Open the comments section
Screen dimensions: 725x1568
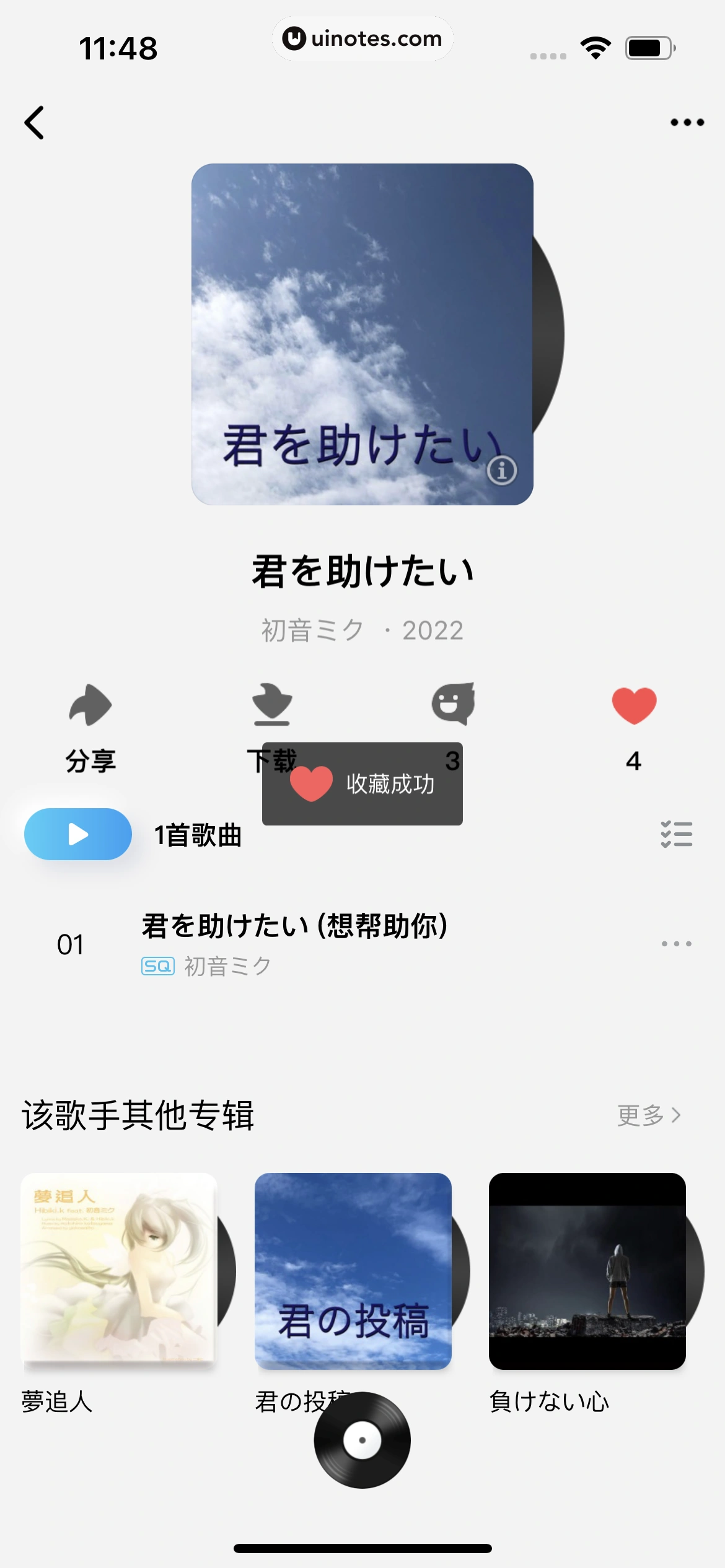click(453, 706)
